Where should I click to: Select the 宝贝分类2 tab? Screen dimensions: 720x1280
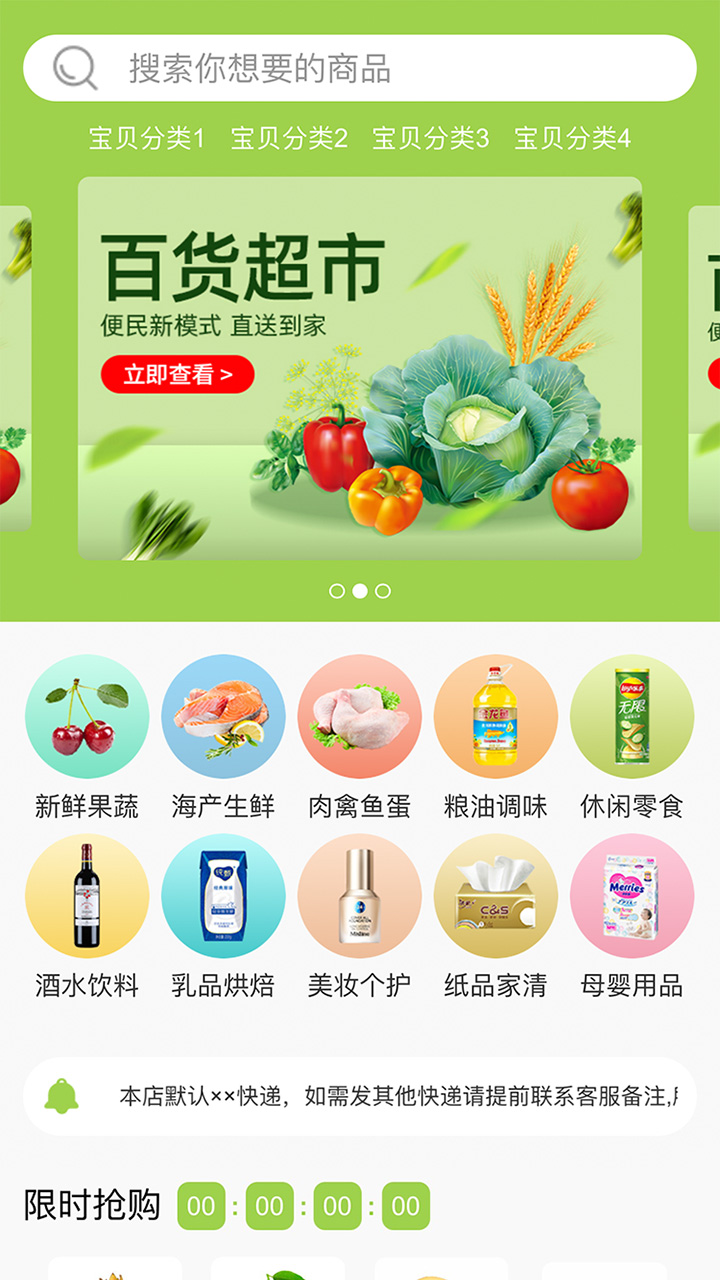click(x=289, y=138)
